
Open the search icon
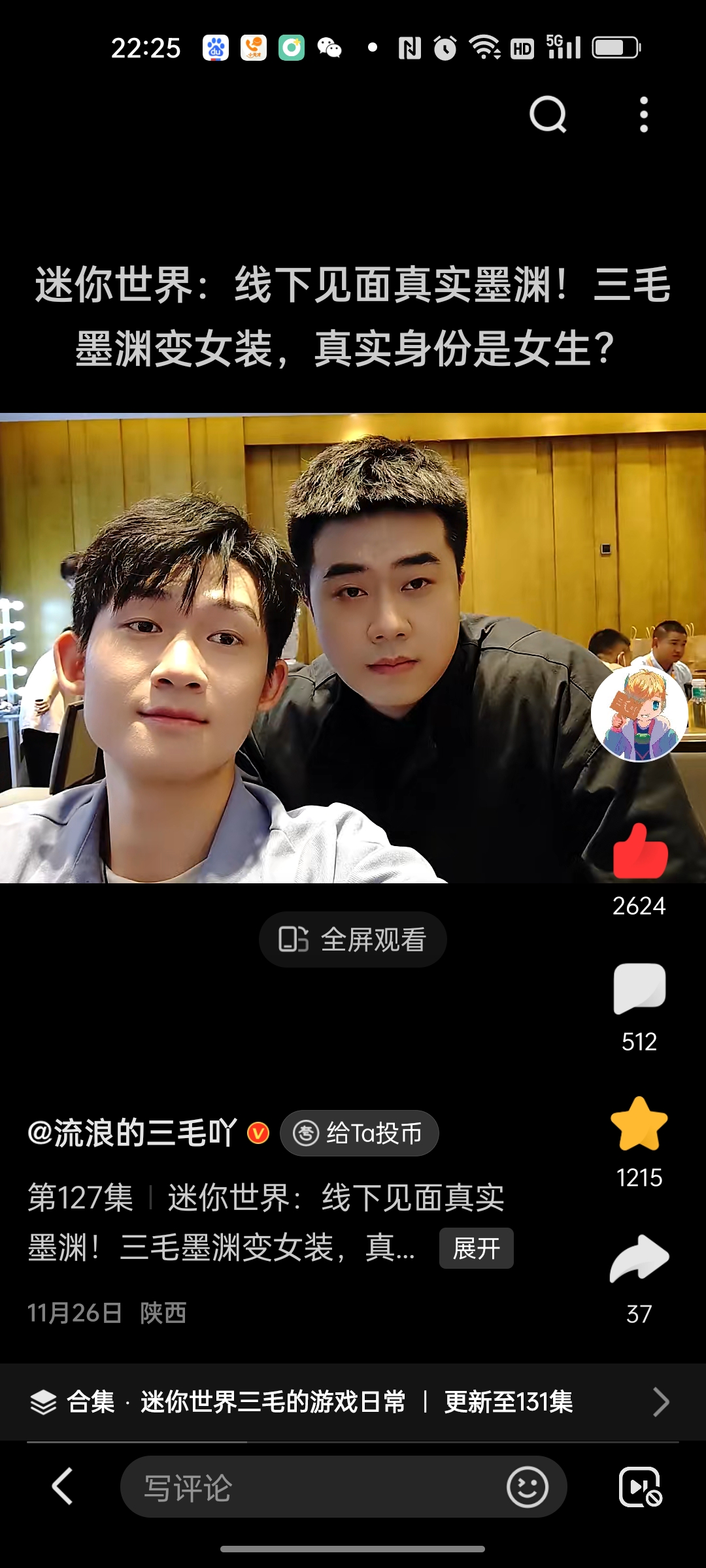tap(547, 116)
